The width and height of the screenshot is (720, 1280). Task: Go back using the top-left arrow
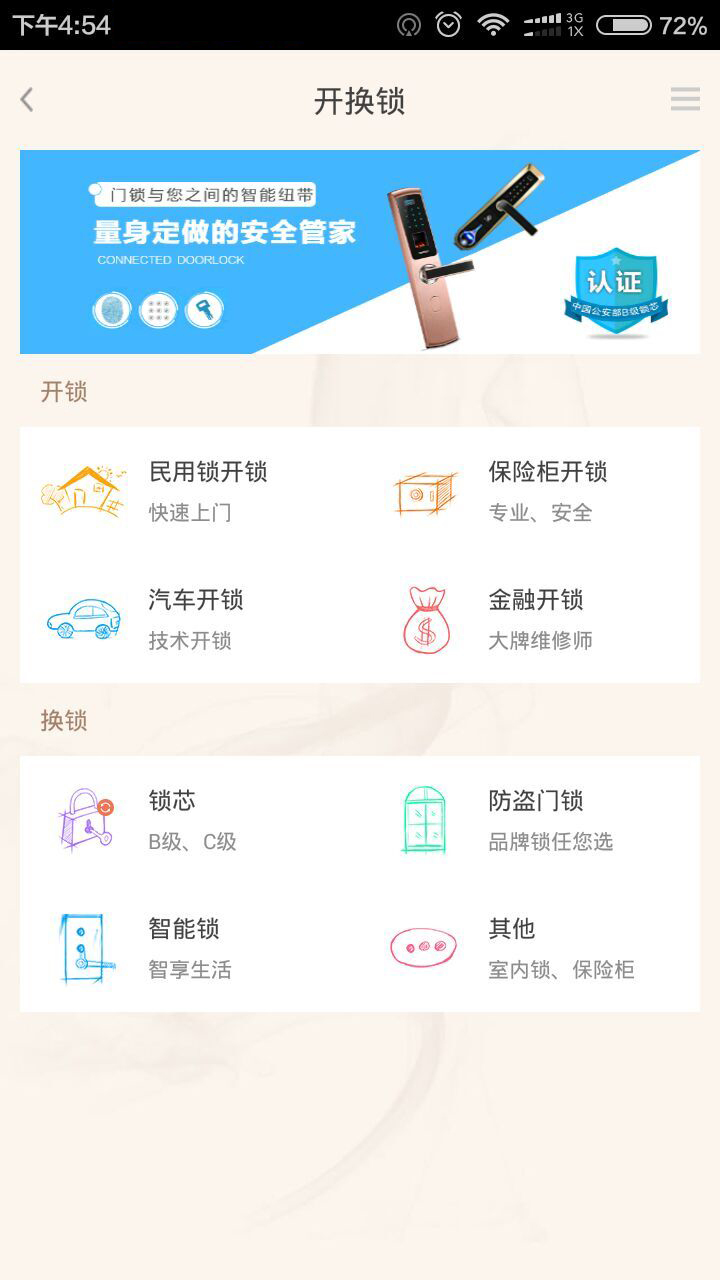coord(27,100)
